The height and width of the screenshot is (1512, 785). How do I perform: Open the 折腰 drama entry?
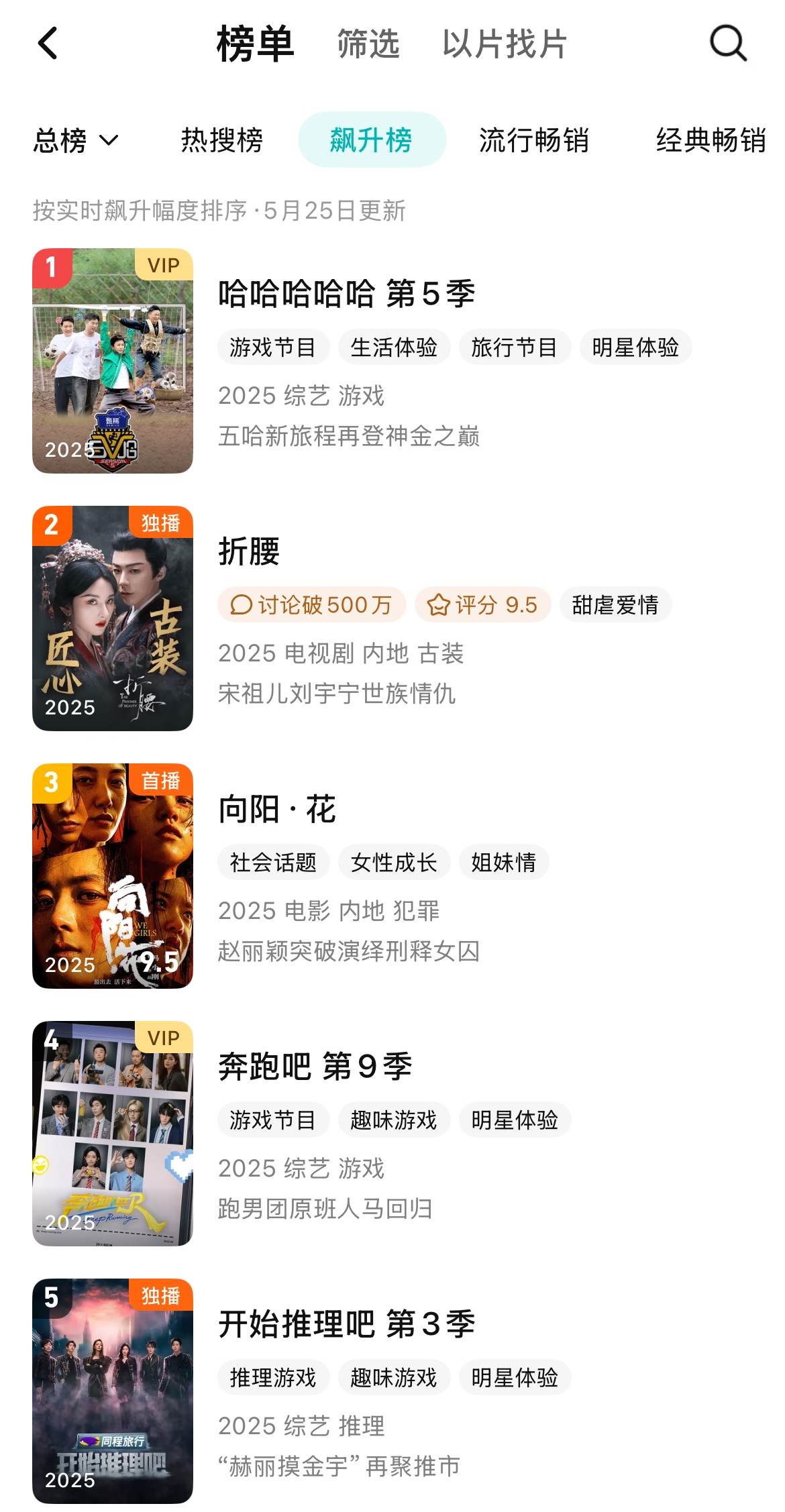[x=249, y=551]
